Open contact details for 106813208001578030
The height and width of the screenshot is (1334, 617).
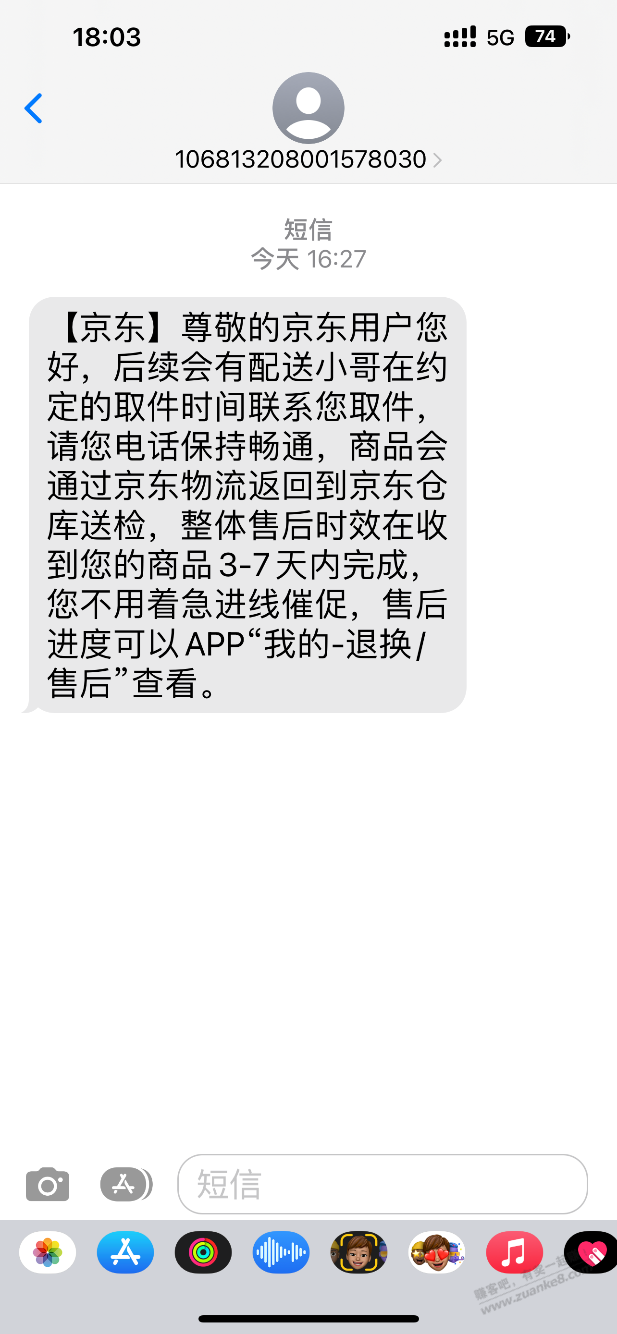click(308, 158)
